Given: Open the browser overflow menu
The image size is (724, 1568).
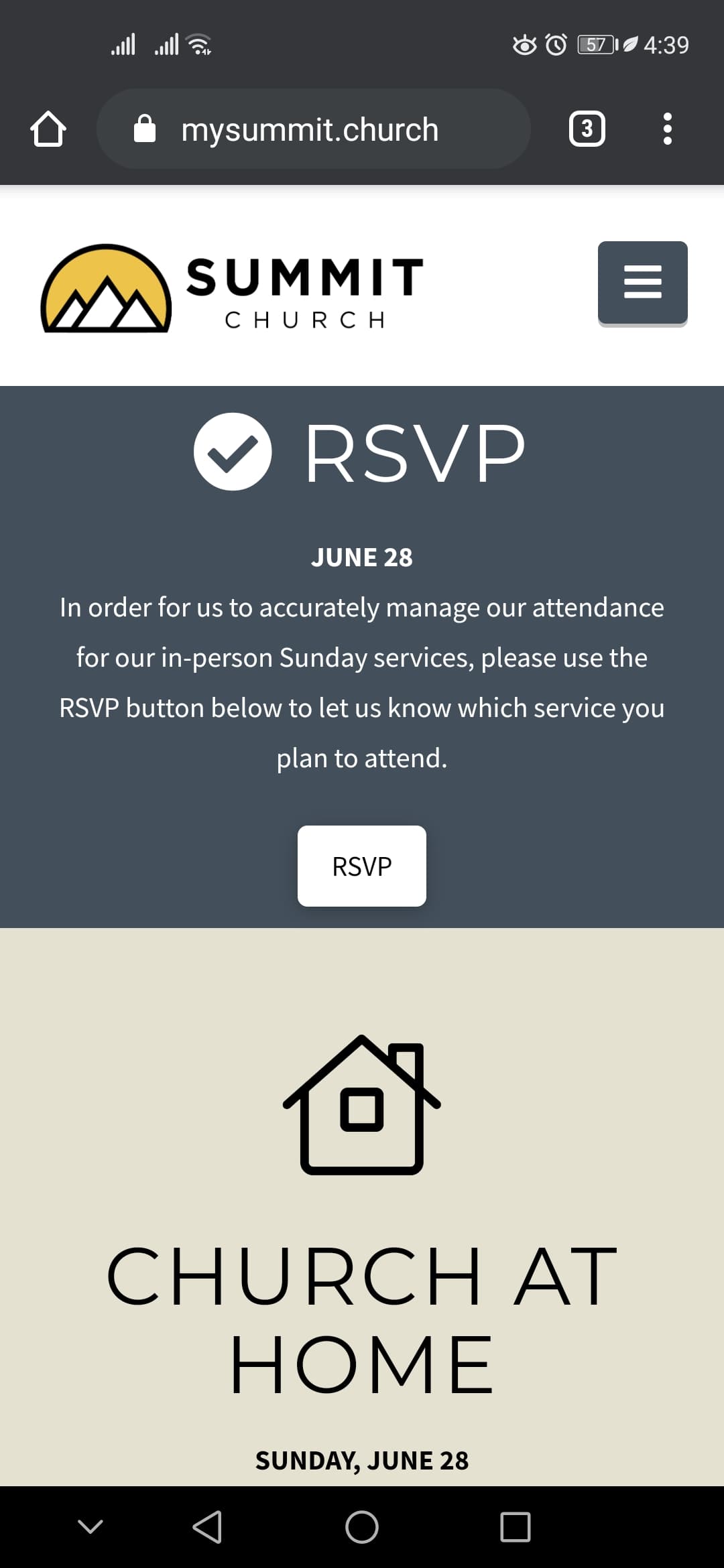Looking at the screenshot, I should [667, 129].
